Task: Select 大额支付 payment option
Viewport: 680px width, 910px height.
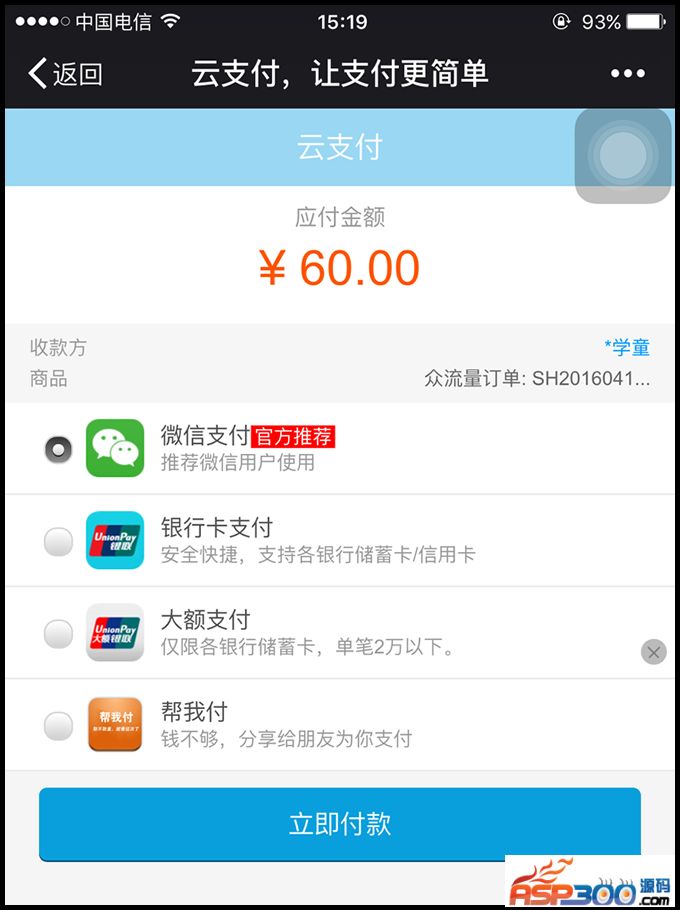Action: (59, 633)
